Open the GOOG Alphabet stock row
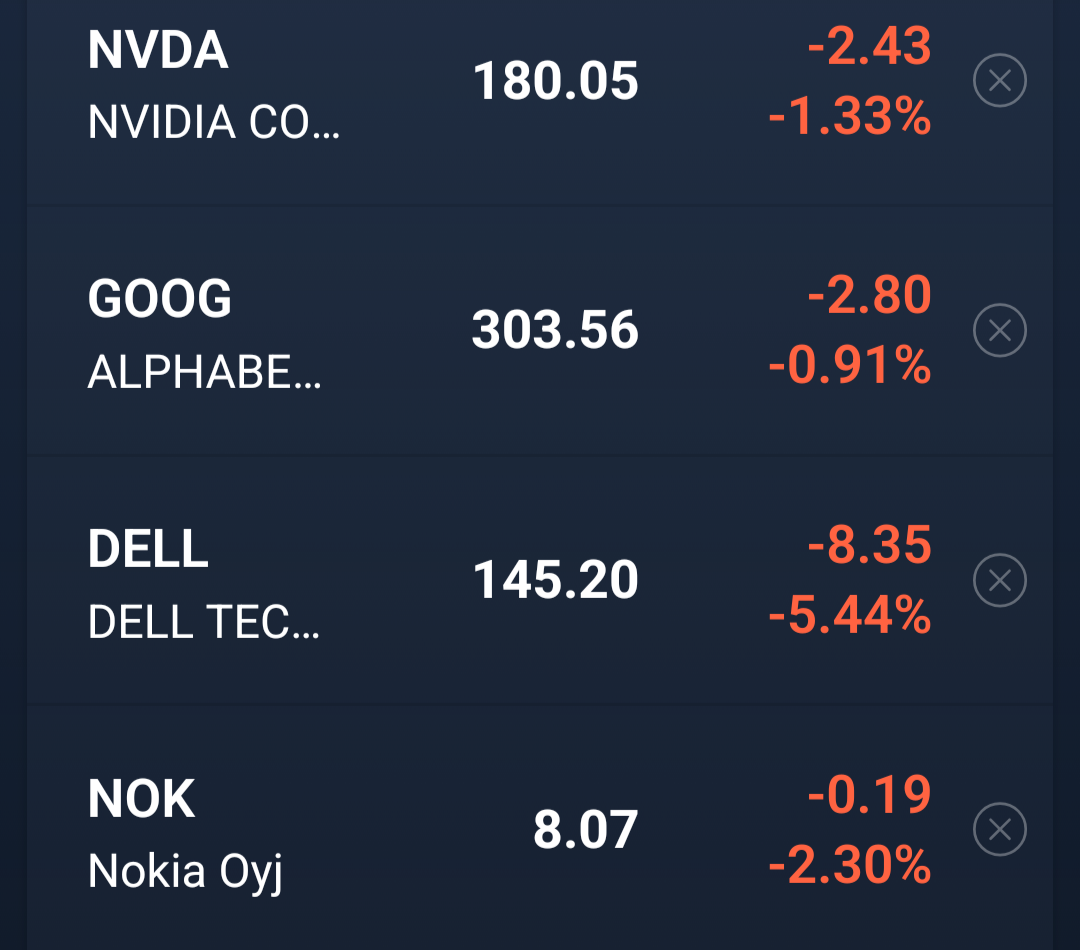This screenshot has height=950, width=1080. pos(400,330)
